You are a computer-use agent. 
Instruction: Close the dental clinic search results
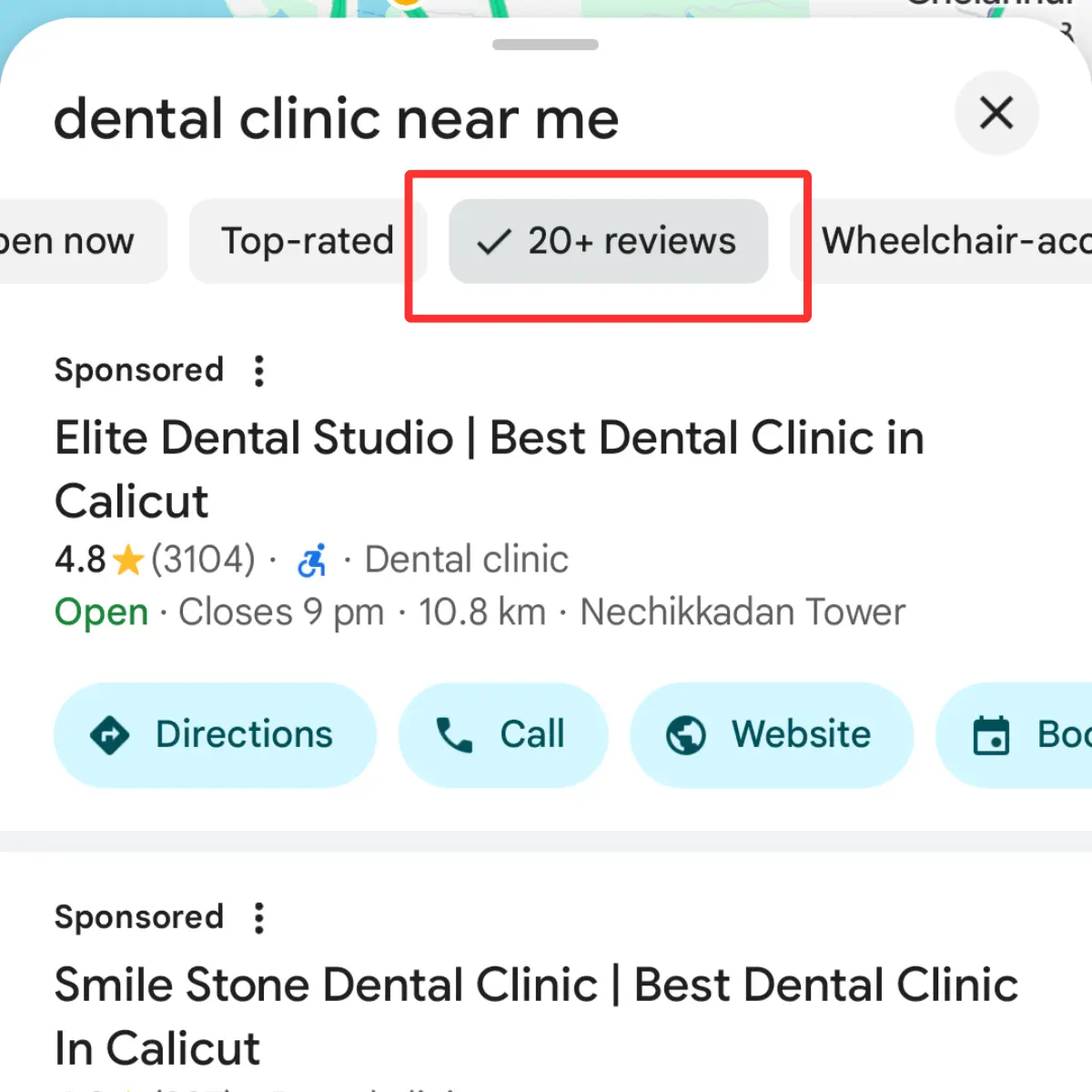point(996,114)
